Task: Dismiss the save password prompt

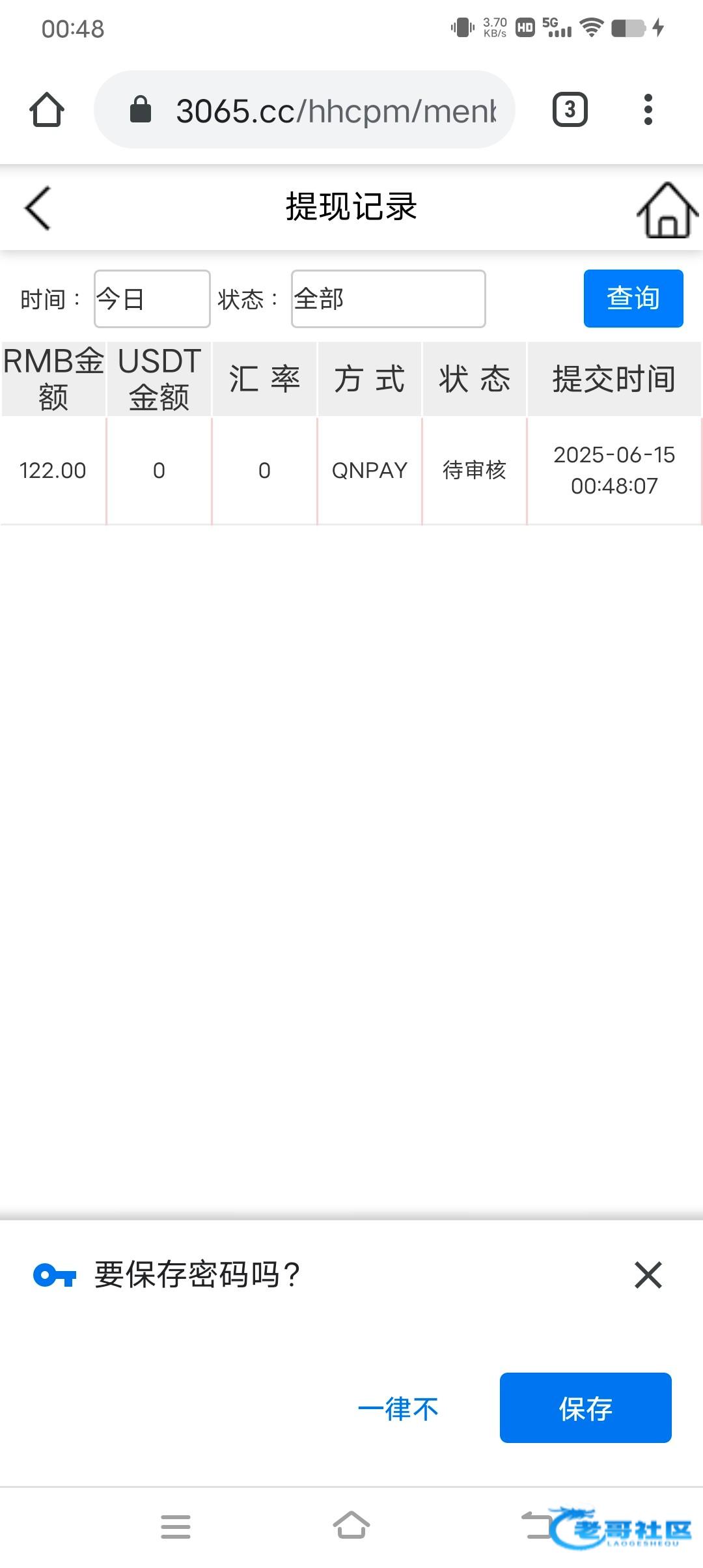Action: [x=648, y=1275]
